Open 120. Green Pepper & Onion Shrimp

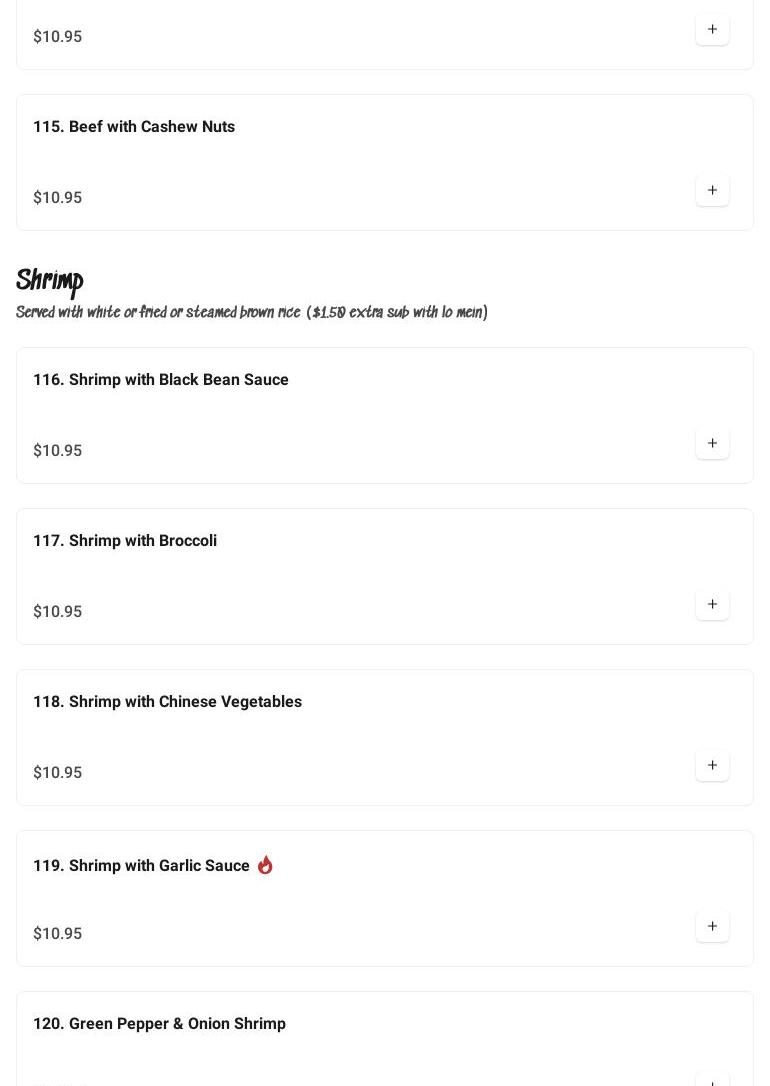click(x=159, y=1024)
